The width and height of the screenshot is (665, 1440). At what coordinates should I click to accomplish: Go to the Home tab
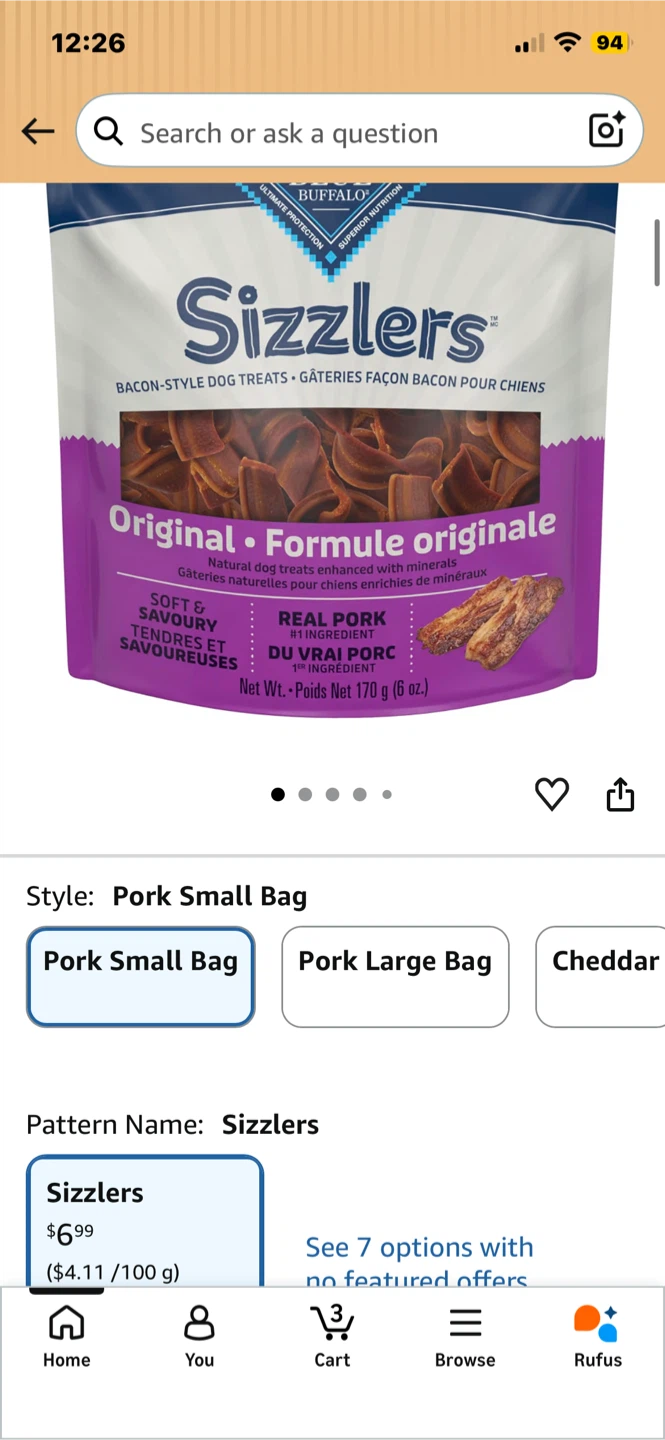coord(67,1337)
